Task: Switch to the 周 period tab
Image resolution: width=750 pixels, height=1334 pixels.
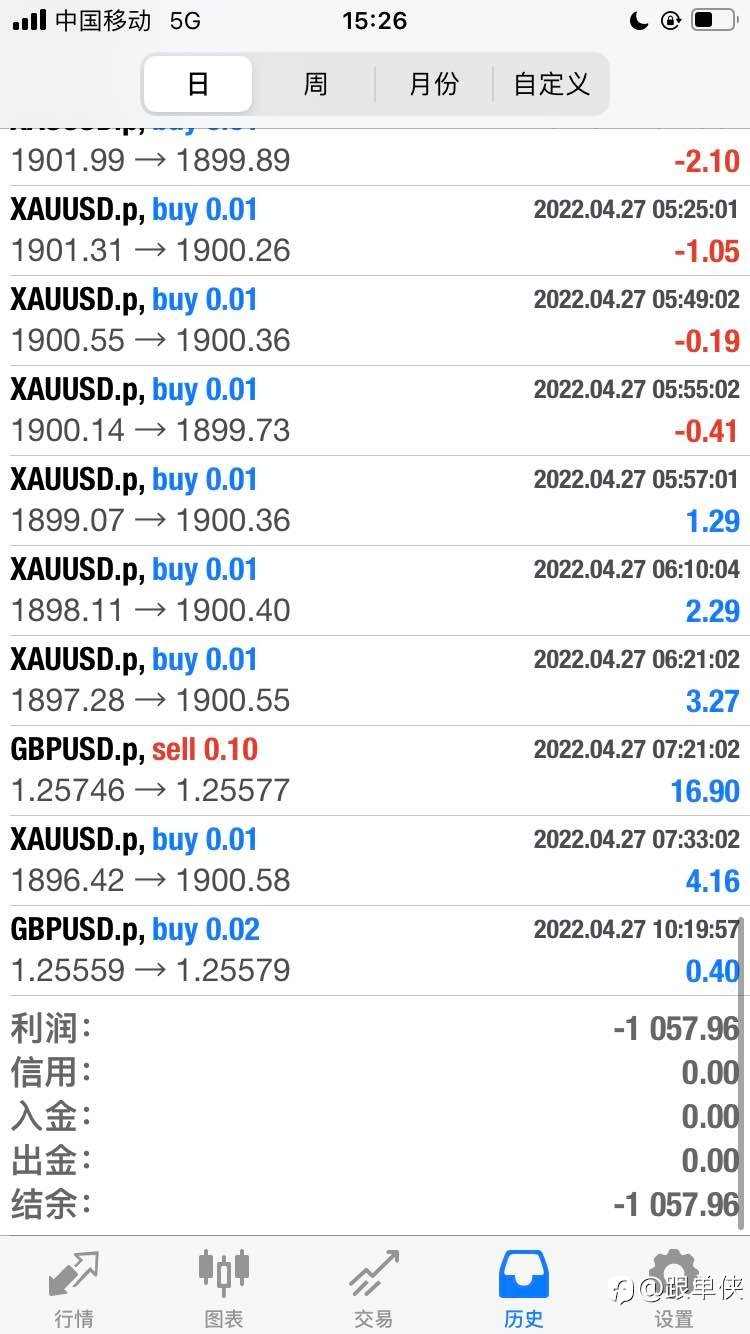Action: coord(315,84)
